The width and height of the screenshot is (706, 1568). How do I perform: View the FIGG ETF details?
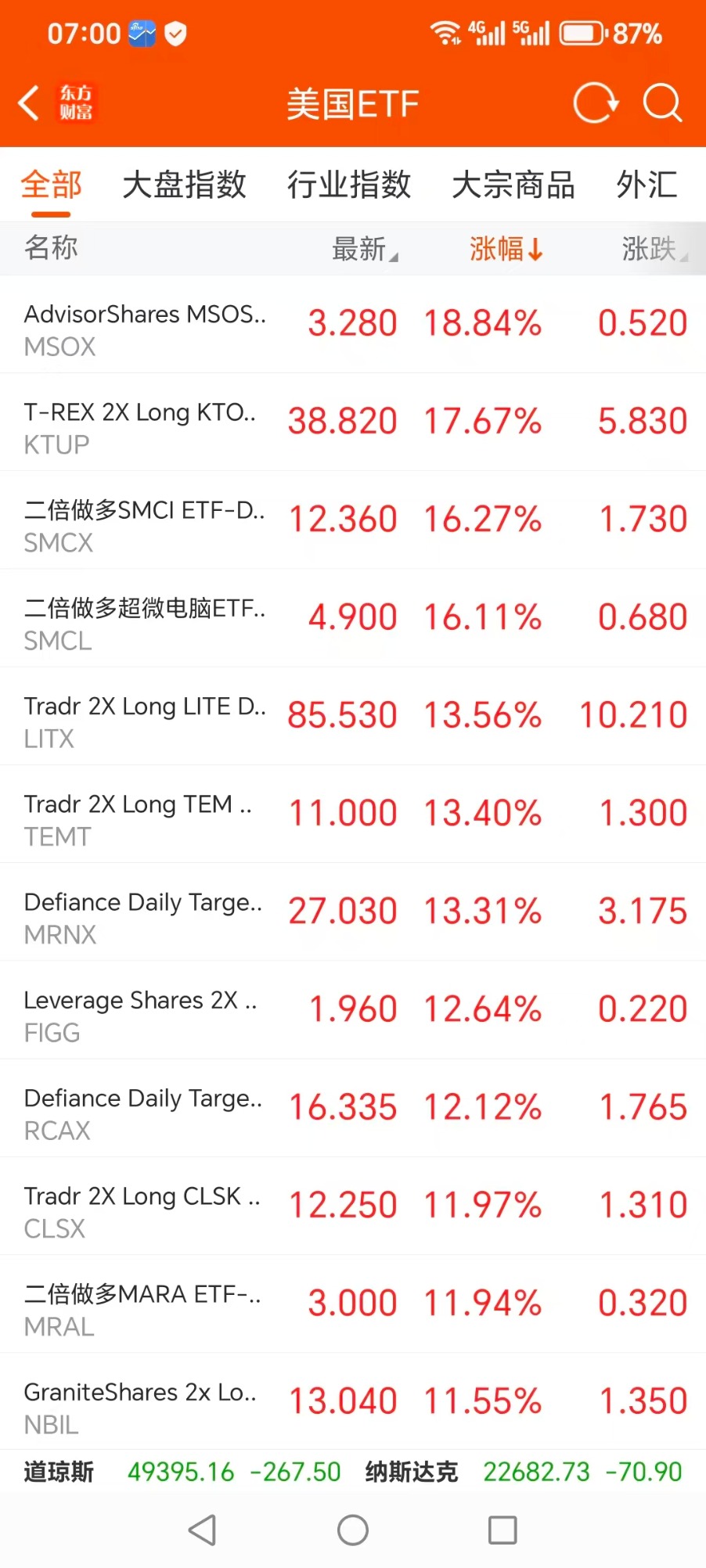pyautogui.click(x=352, y=1010)
